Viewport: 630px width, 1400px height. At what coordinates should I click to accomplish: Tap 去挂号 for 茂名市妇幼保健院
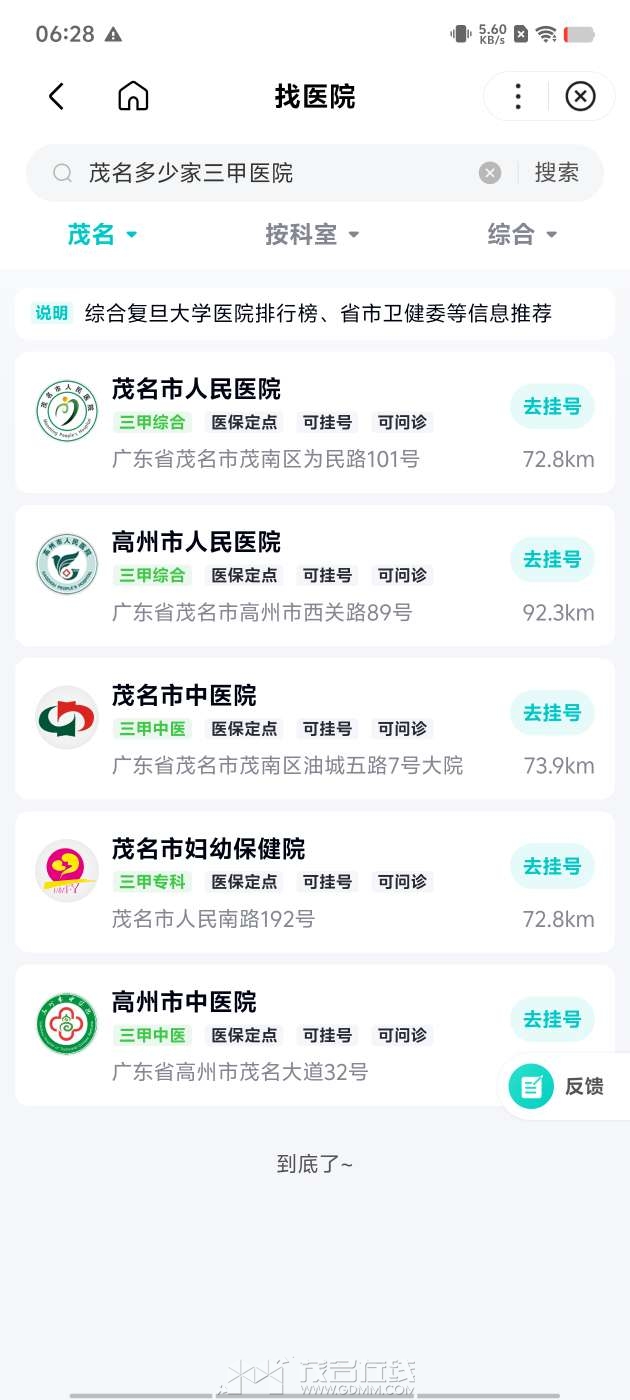(552, 866)
